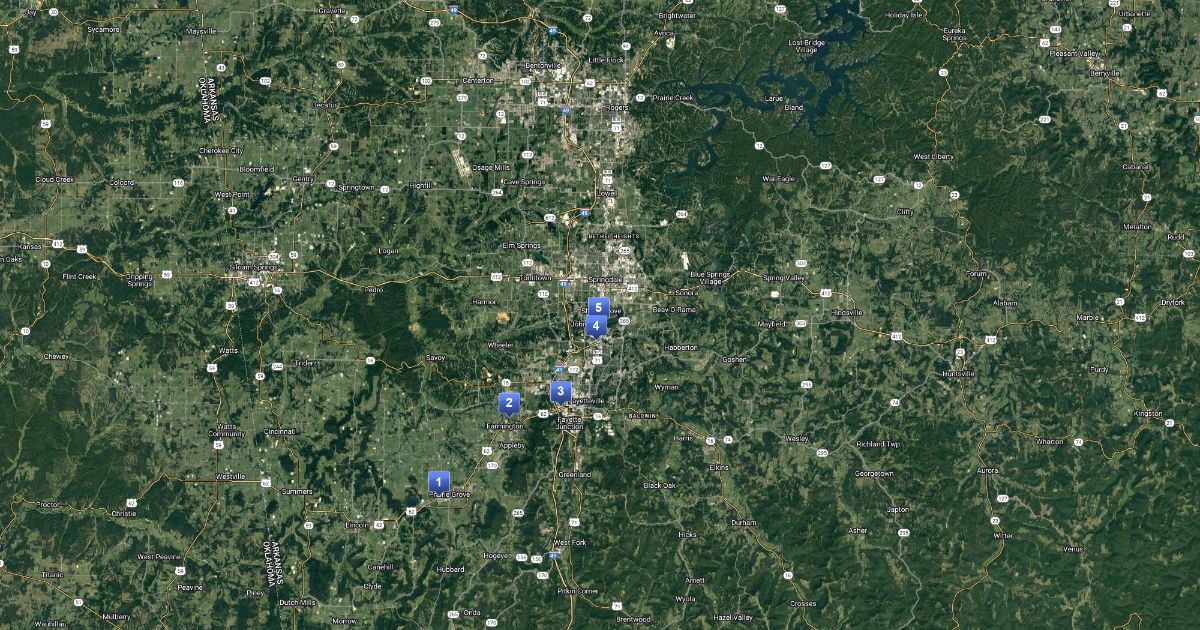Select map marker 2 near Farmington
The height and width of the screenshot is (630, 1200).
pyautogui.click(x=509, y=404)
